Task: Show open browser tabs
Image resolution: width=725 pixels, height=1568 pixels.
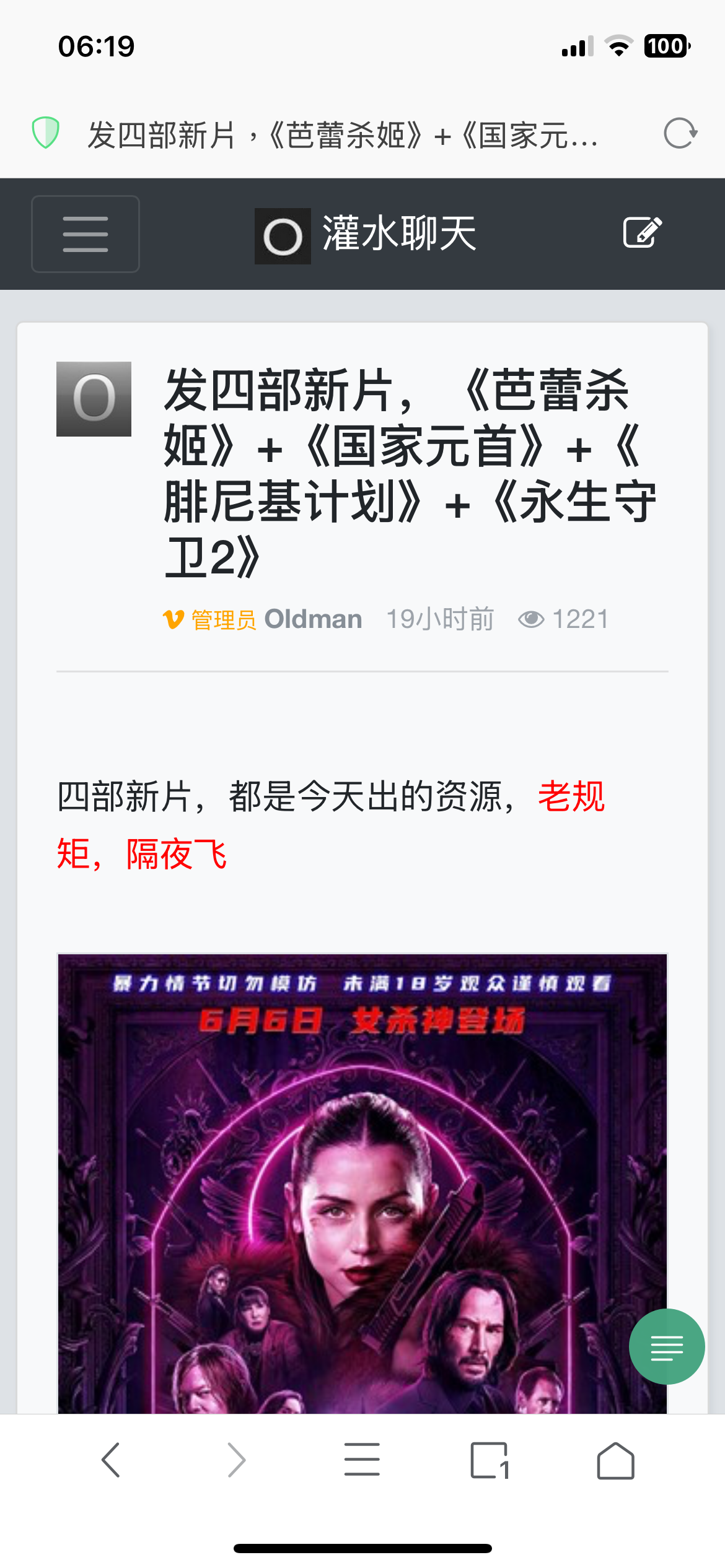Action: (490, 1460)
